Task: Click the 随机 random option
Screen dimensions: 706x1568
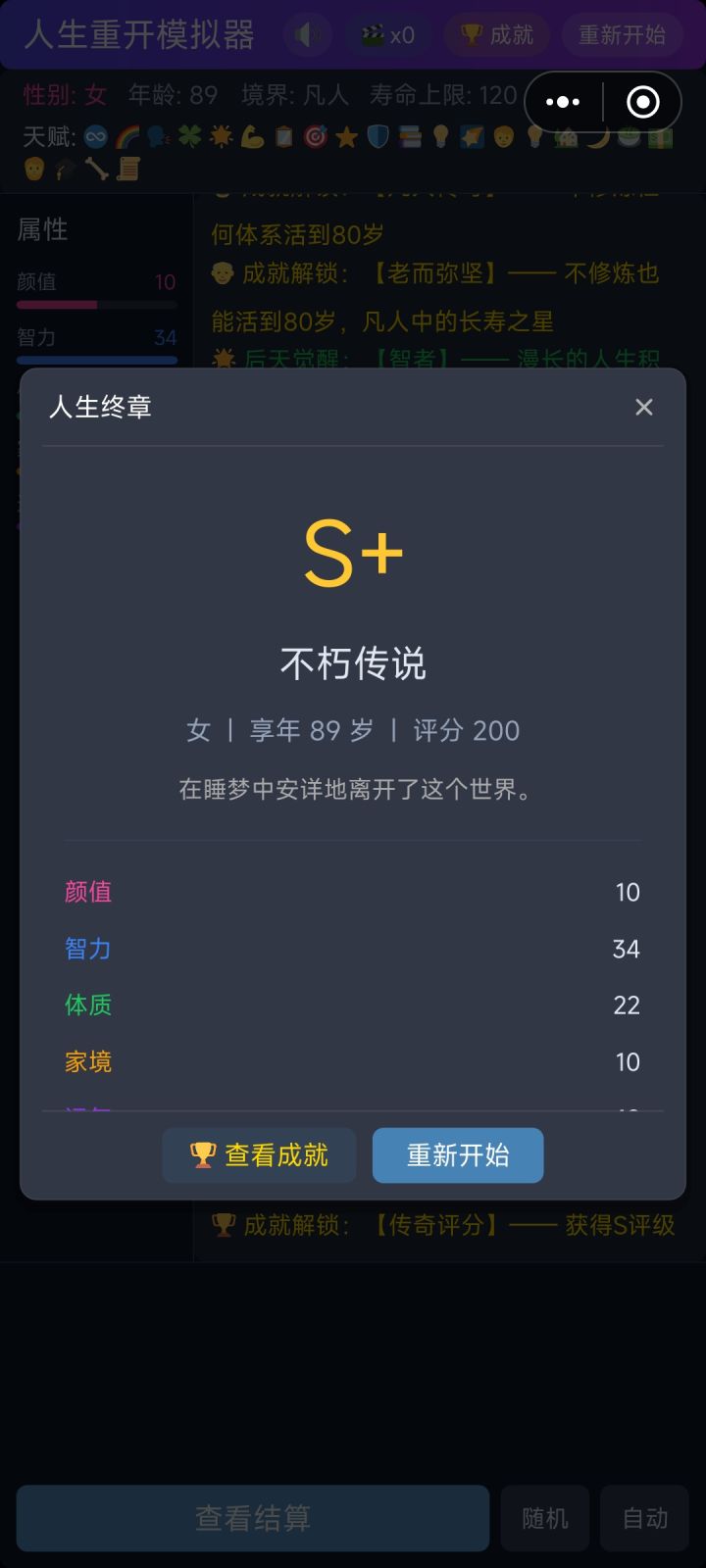Action: click(x=545, y=1518)
